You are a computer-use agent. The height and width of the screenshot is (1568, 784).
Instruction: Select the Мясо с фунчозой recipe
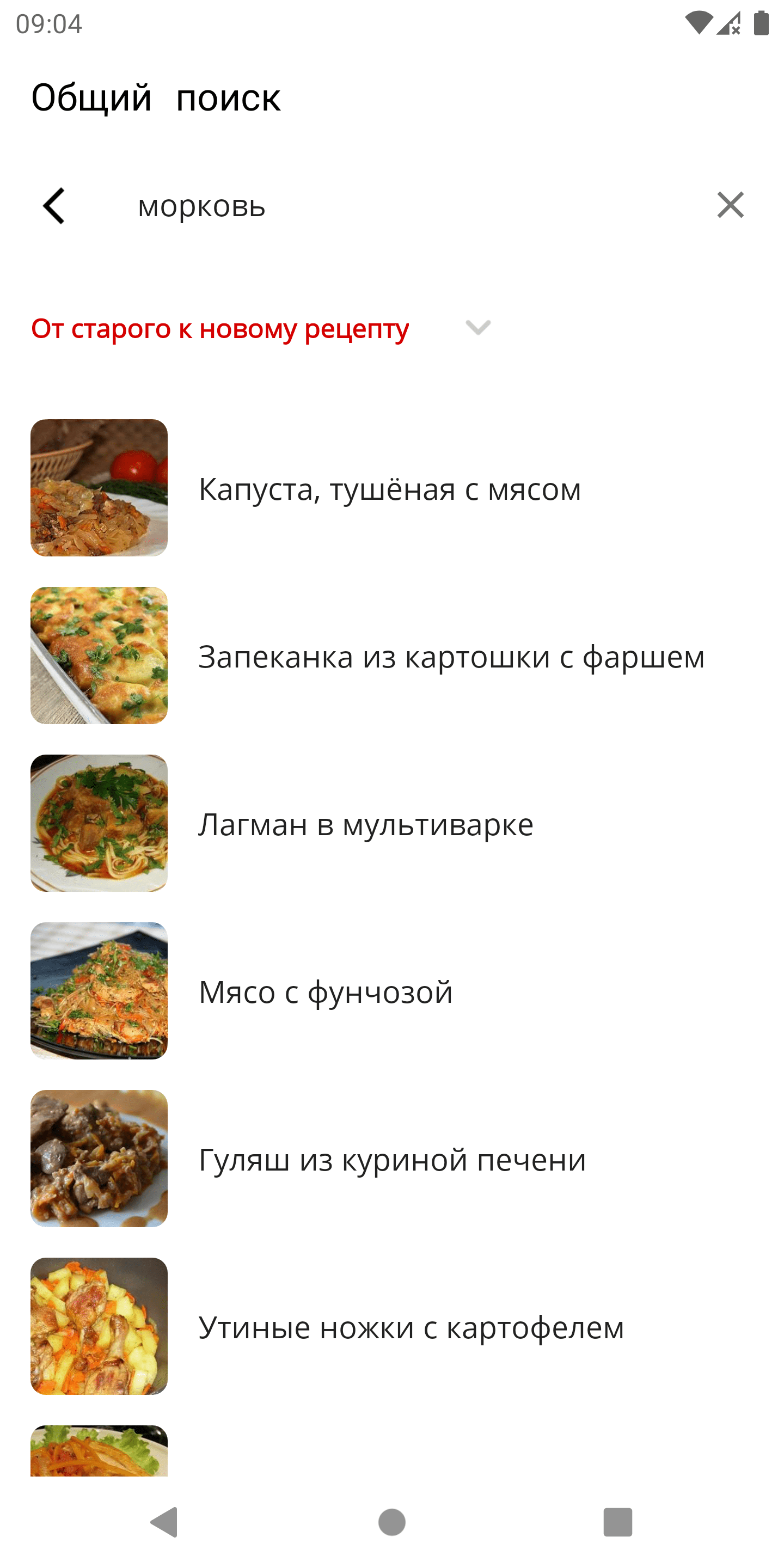326,991
